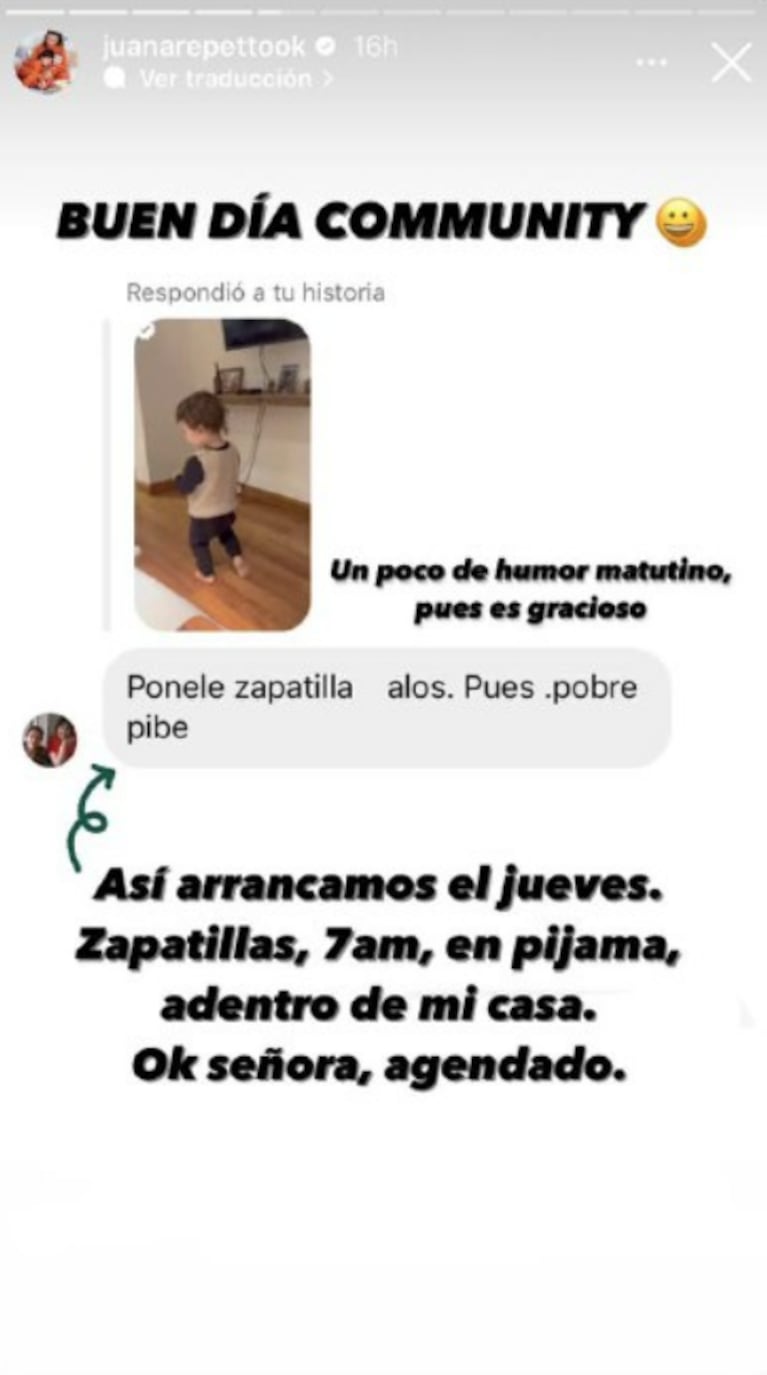767x1375 pixels.
Task: Open the story overflow menu
Action: click(651, 63)
